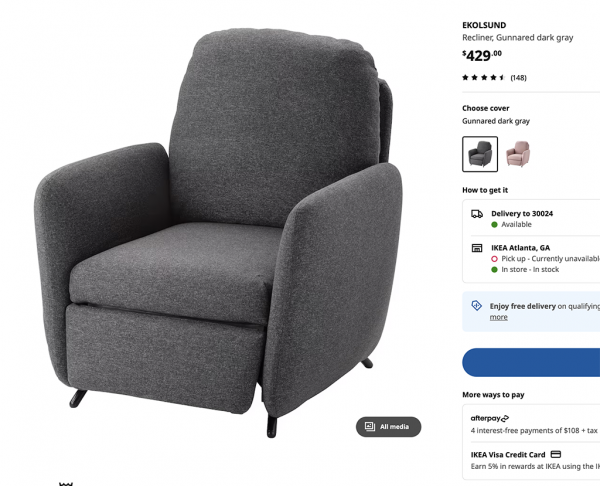The image size is (600, 486).
Task: Select the dark gray cover swatch
Action: [x=480, y=154]
